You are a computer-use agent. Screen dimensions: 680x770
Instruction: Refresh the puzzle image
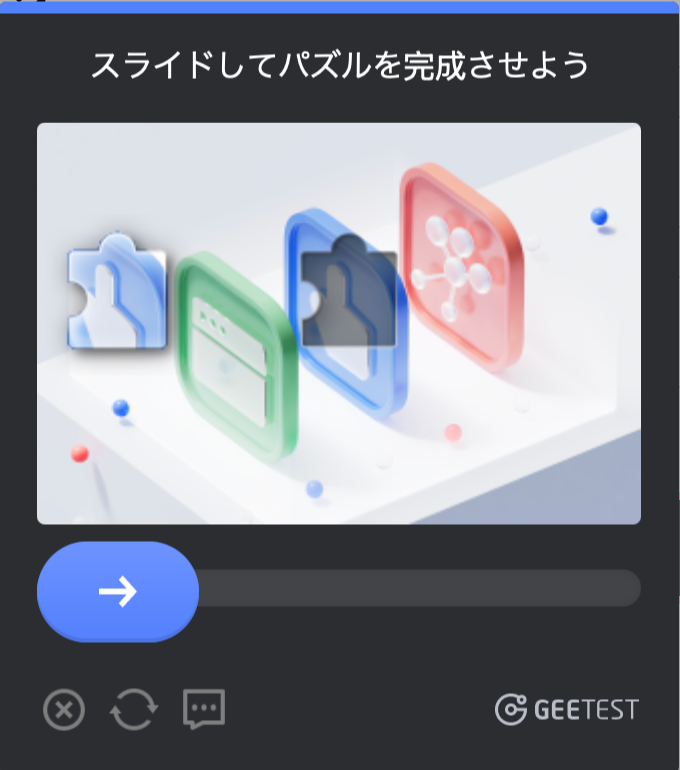[134, 711]
